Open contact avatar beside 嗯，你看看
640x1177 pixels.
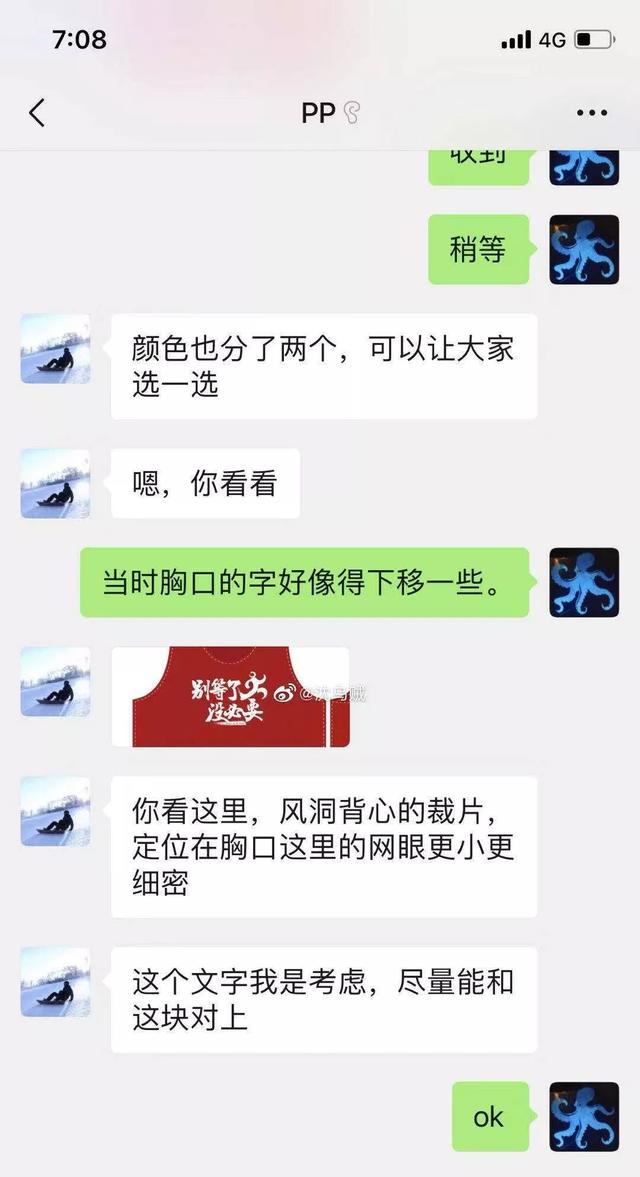55,483
